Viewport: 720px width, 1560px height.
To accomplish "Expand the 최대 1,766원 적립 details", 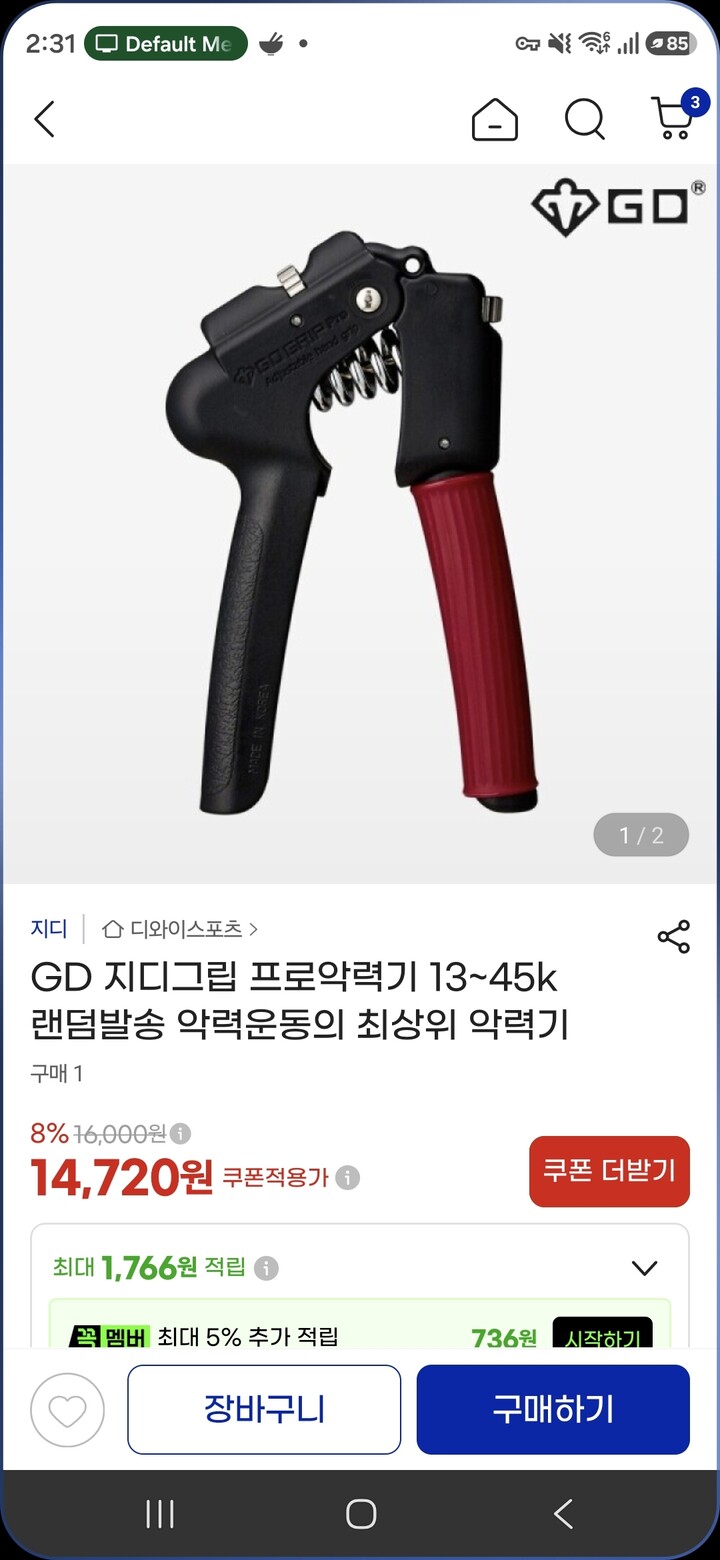I will [645, 1268].
